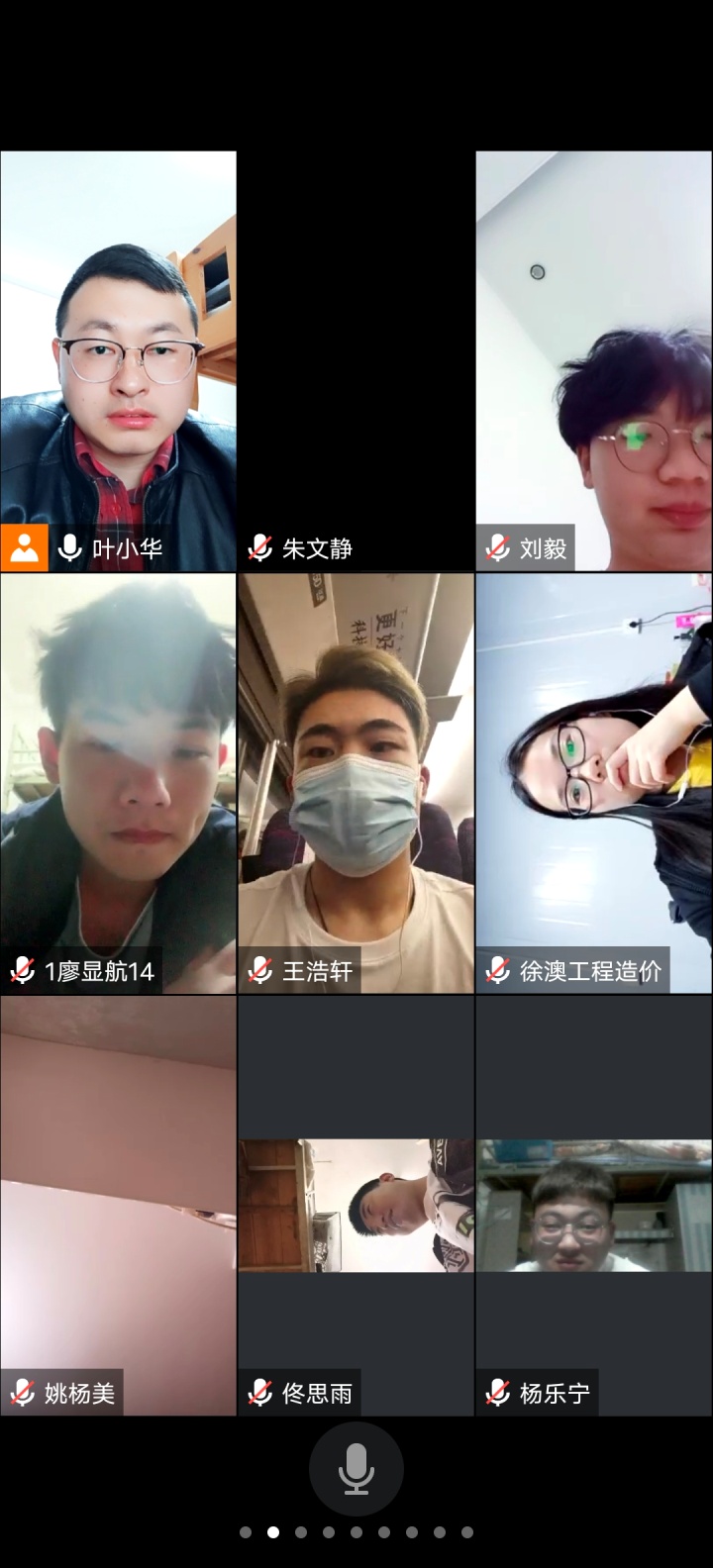Select 杨乐宁's video tile
The width and height of the screenshot is (713, 1568).
tap(593, 1204)
